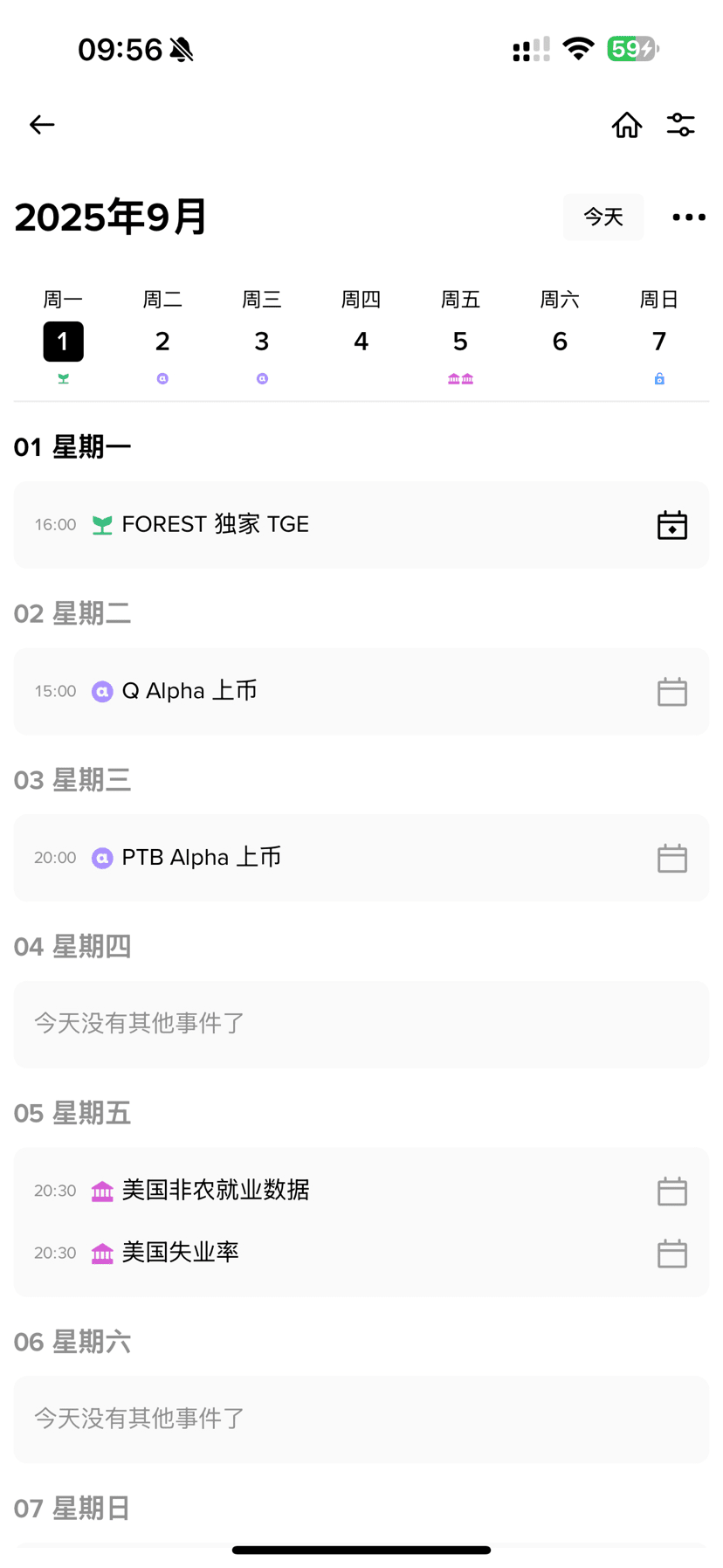Select date 4 周四
Image resolution: width=723 pixels, height=1568 pixels.
[361, 337]
